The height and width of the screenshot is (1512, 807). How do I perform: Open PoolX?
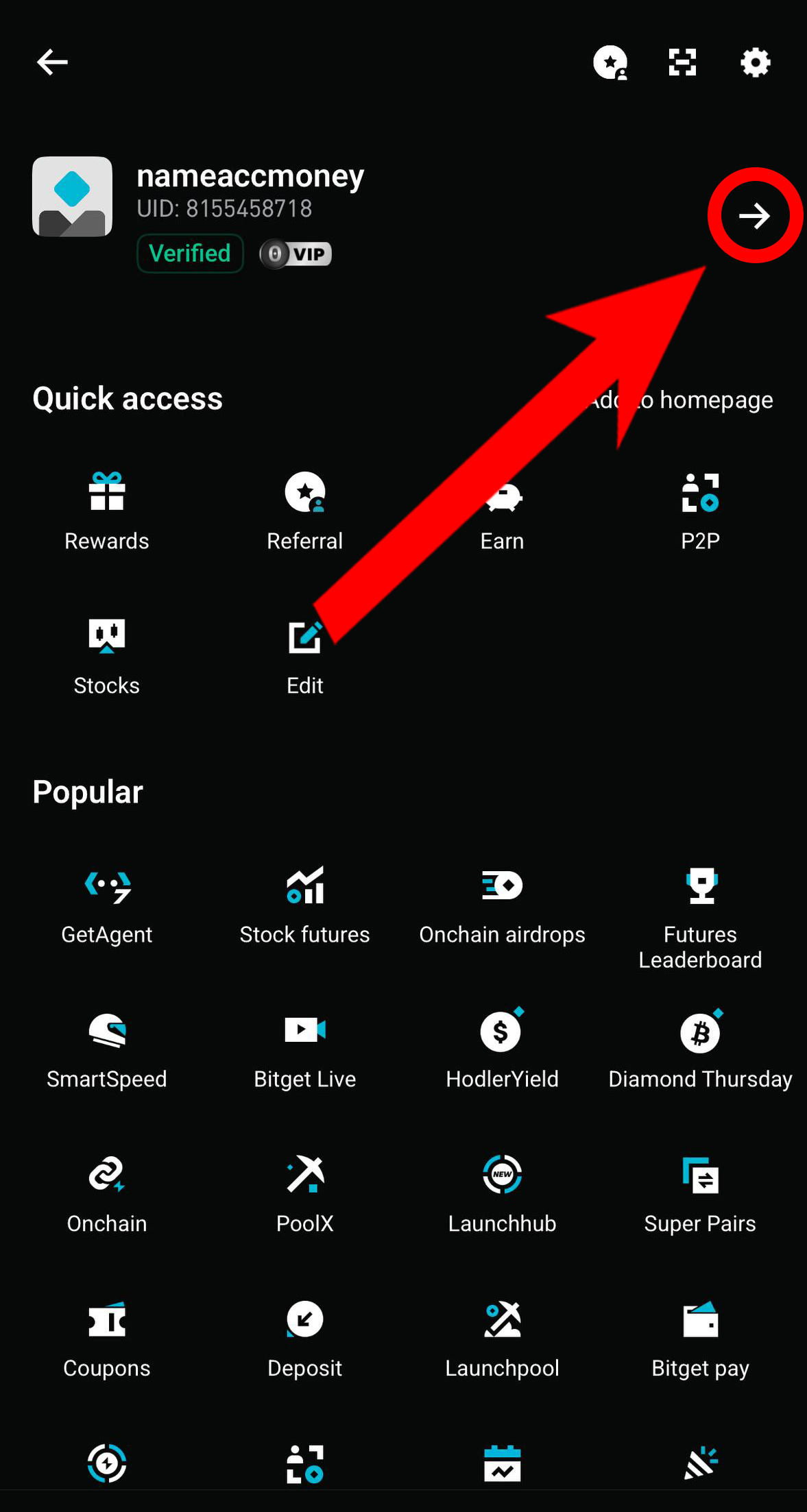pos(304,1193)
